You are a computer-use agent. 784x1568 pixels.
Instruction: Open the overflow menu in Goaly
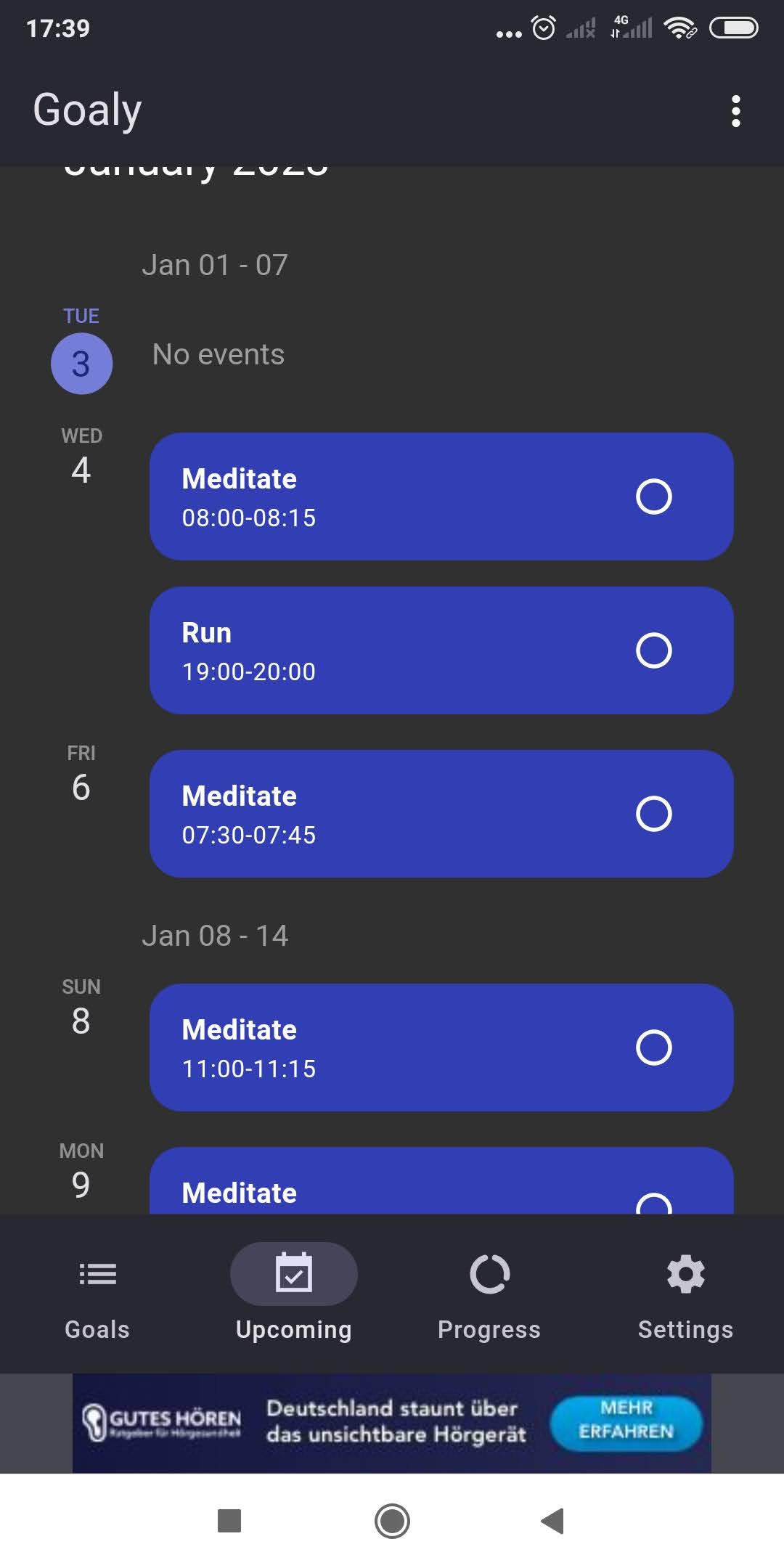point(735,111)
